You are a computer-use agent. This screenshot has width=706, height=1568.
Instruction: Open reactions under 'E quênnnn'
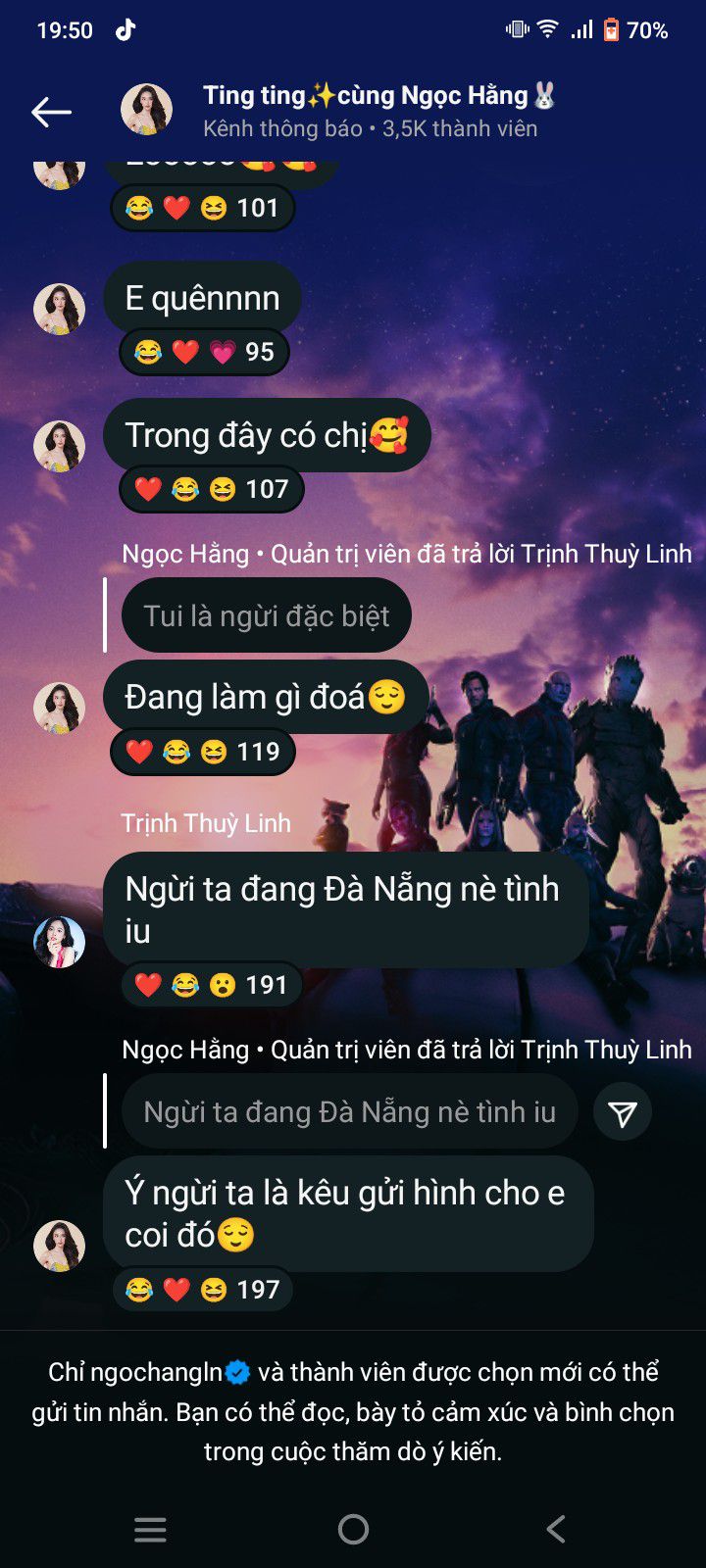204,352
